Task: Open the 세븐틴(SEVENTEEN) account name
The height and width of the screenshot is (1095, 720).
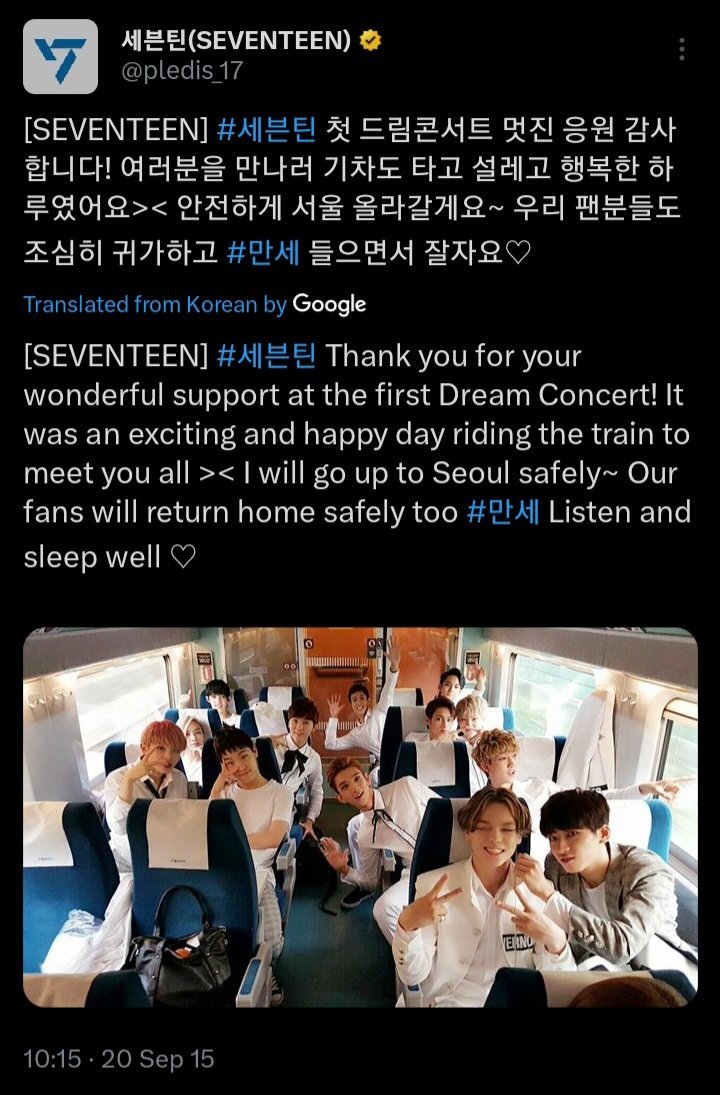Action: pyautogui.click(x=238, y=41)
